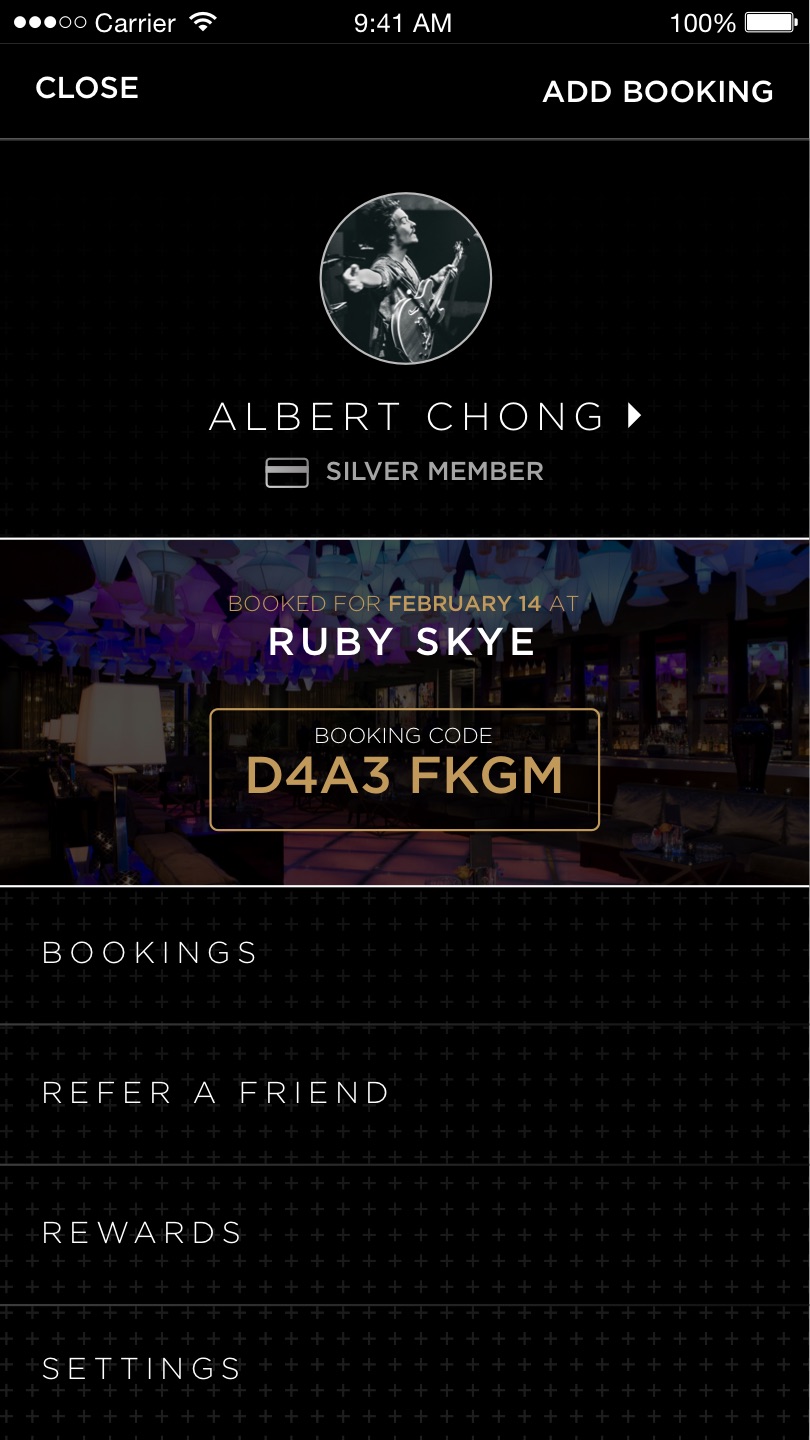Tap the profile photo of Albert Chong

tap(405, 278)
